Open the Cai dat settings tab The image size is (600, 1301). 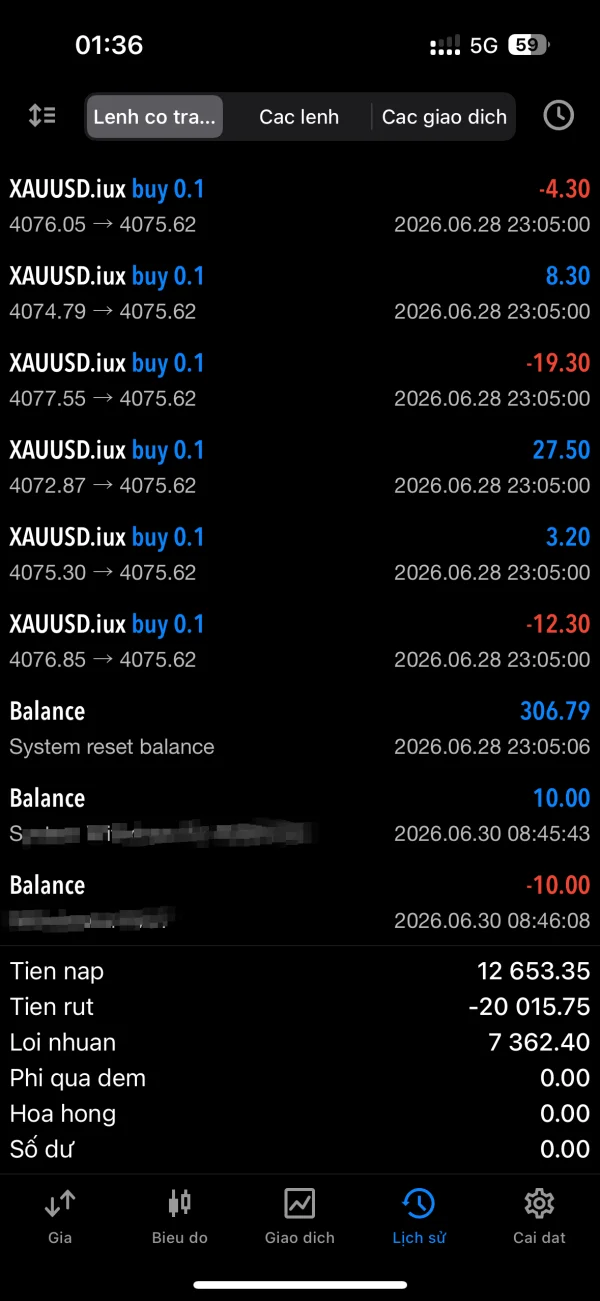click(x=539, y=1216)
